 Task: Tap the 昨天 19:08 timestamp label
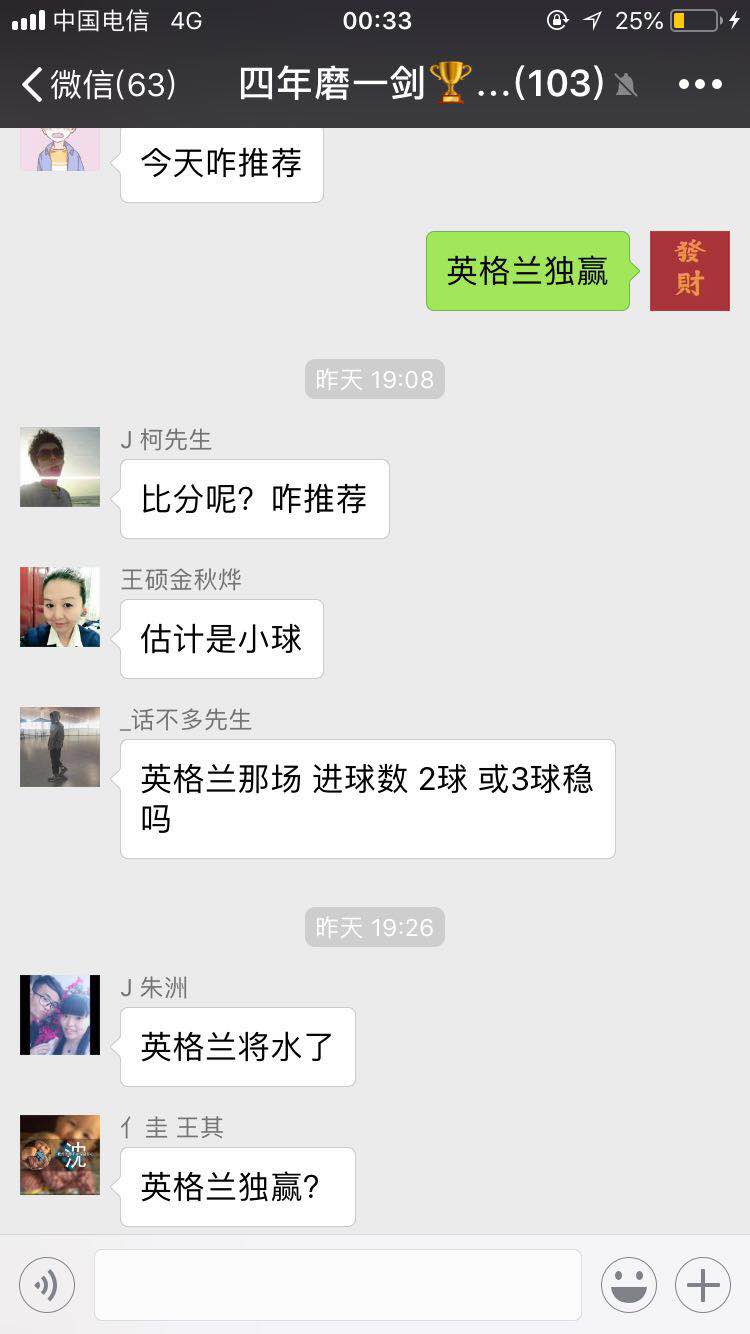[374, 379]
